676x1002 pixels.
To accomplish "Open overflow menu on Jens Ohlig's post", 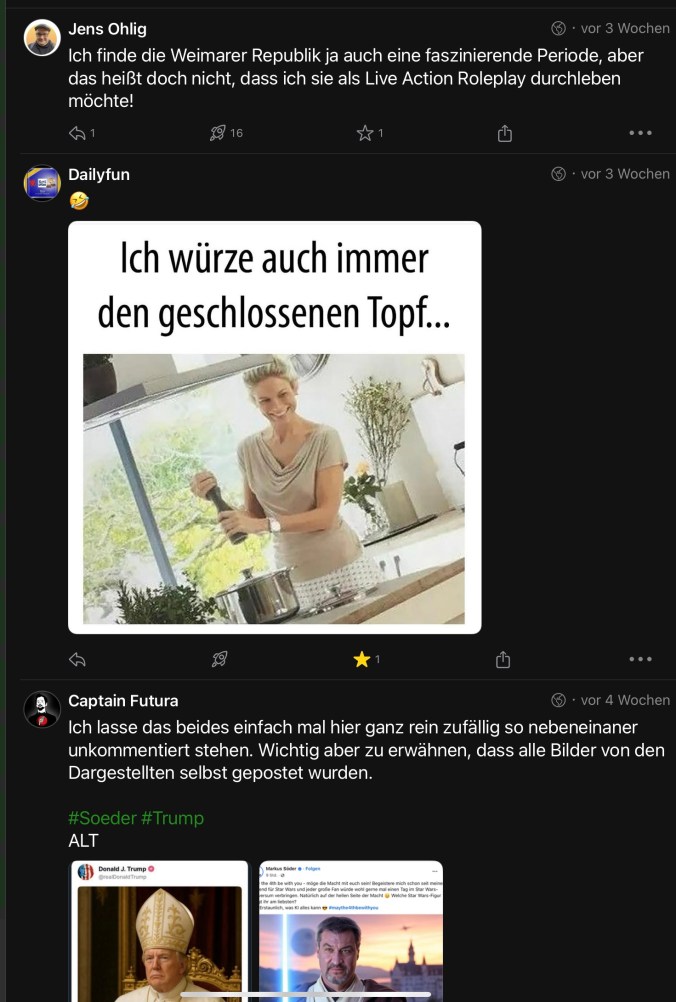I will [640, 133].
